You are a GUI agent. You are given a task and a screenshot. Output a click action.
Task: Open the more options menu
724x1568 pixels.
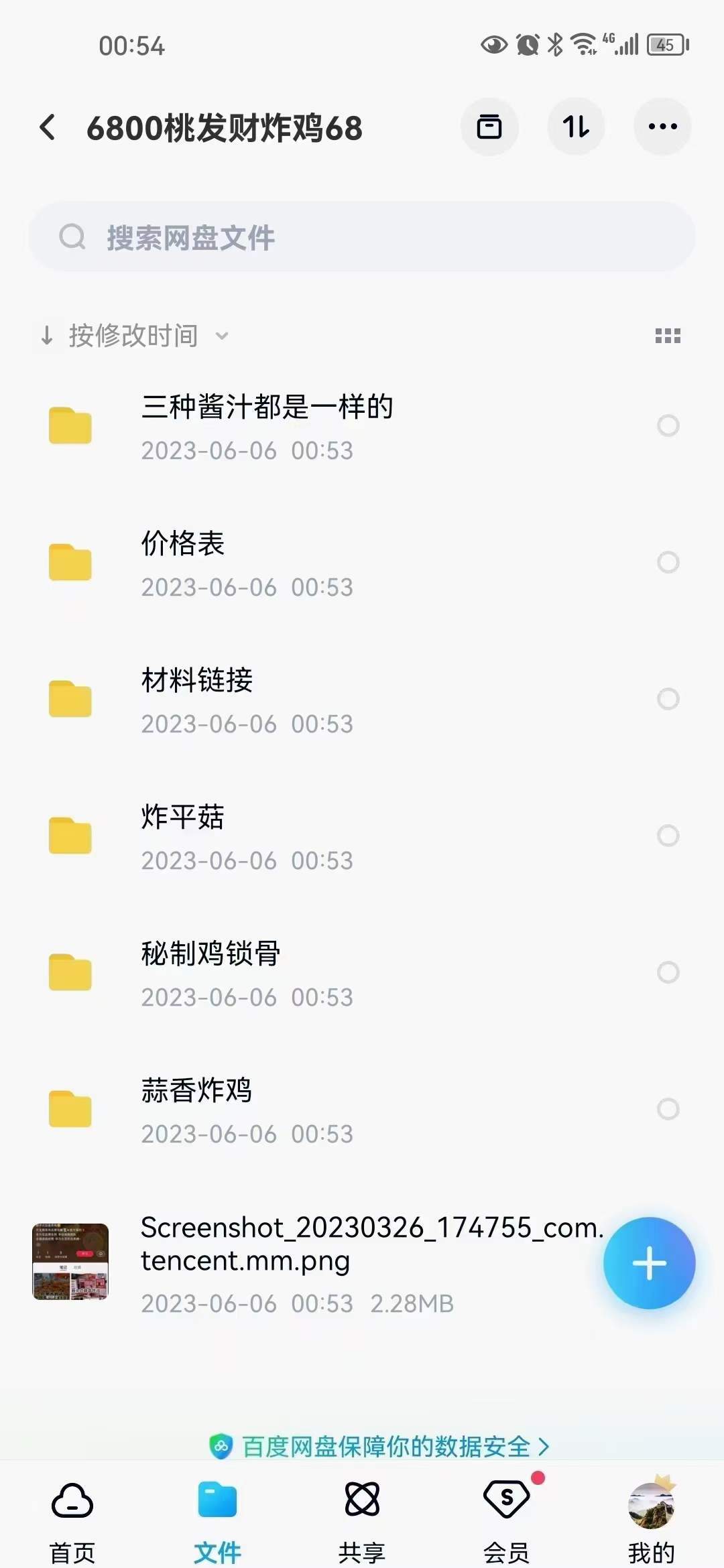(x=662, y=127)
